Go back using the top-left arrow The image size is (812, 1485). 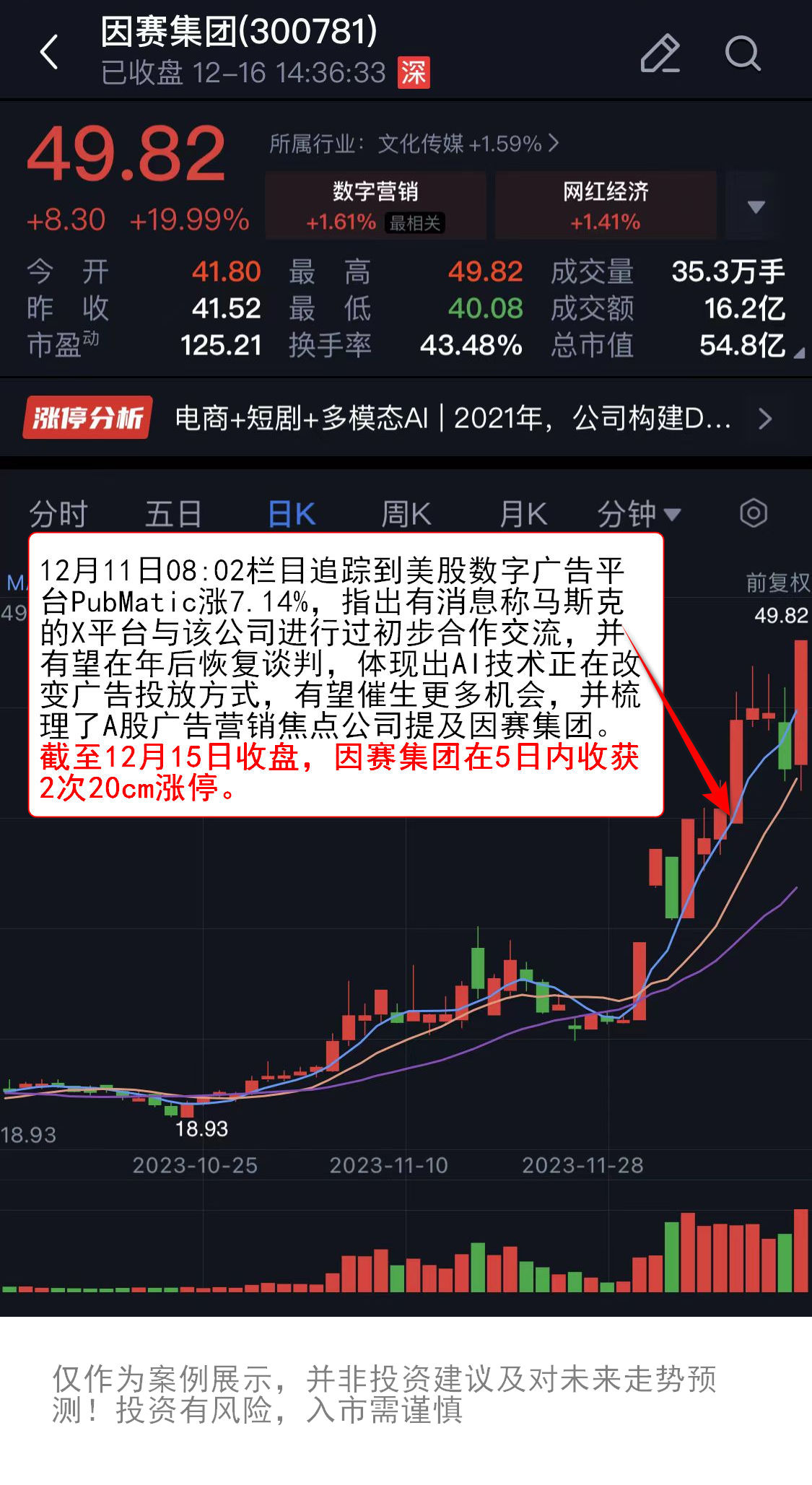49,52
